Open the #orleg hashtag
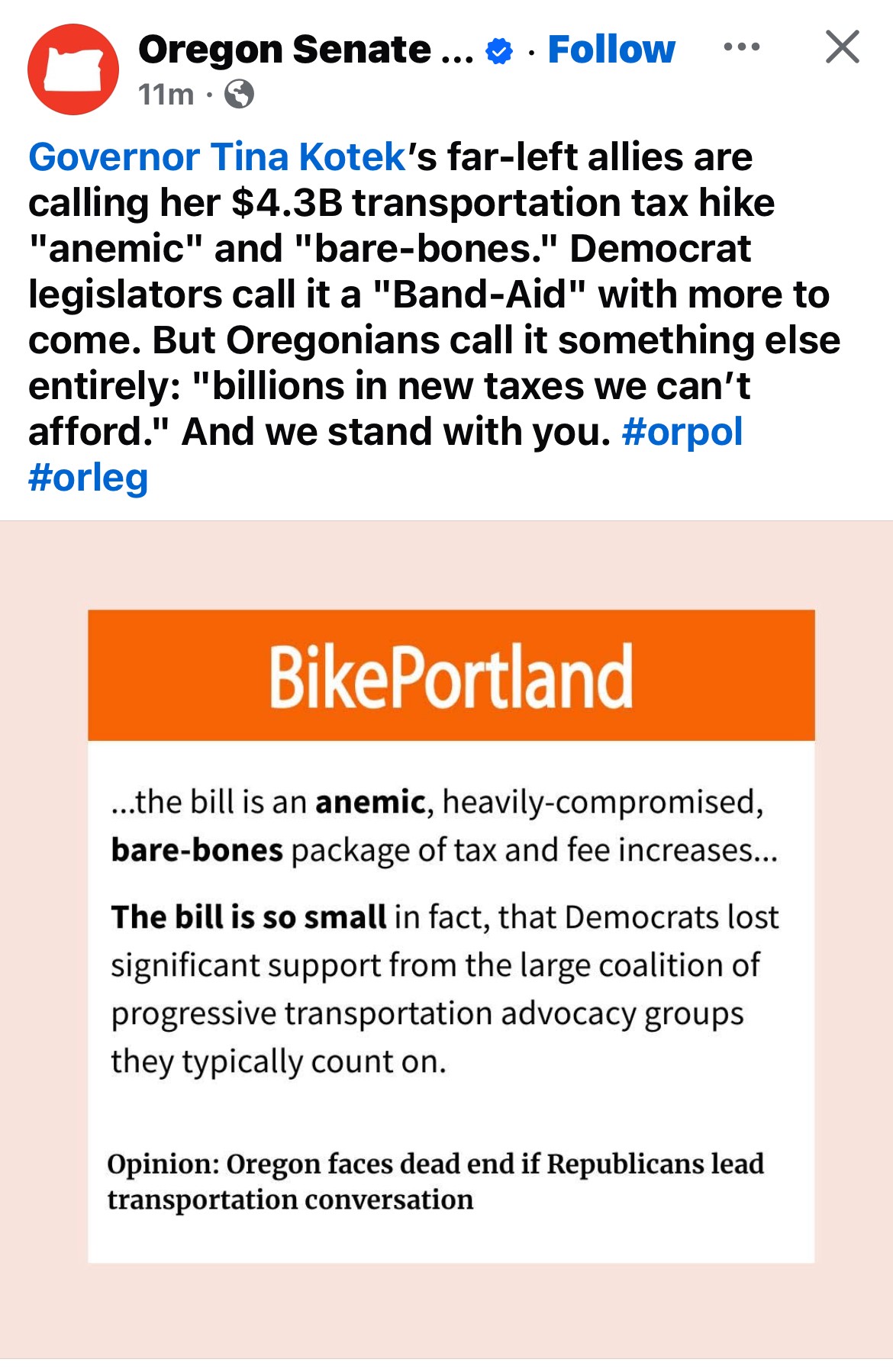The width and height of the screenshot is (893, 1372). pos(89,478)
